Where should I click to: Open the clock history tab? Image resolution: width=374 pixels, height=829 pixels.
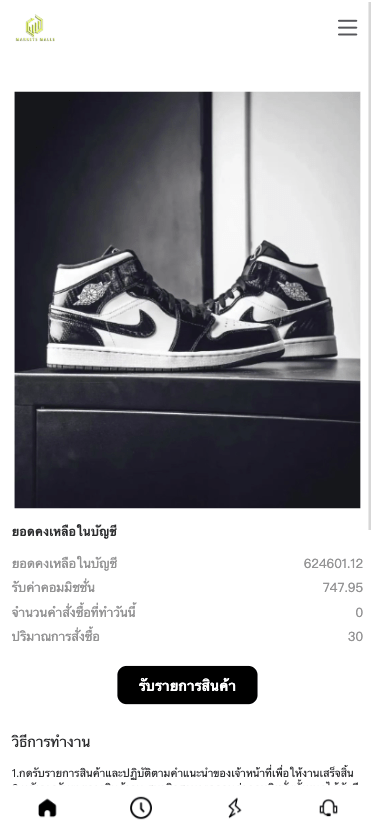click(x=141, y=808)
